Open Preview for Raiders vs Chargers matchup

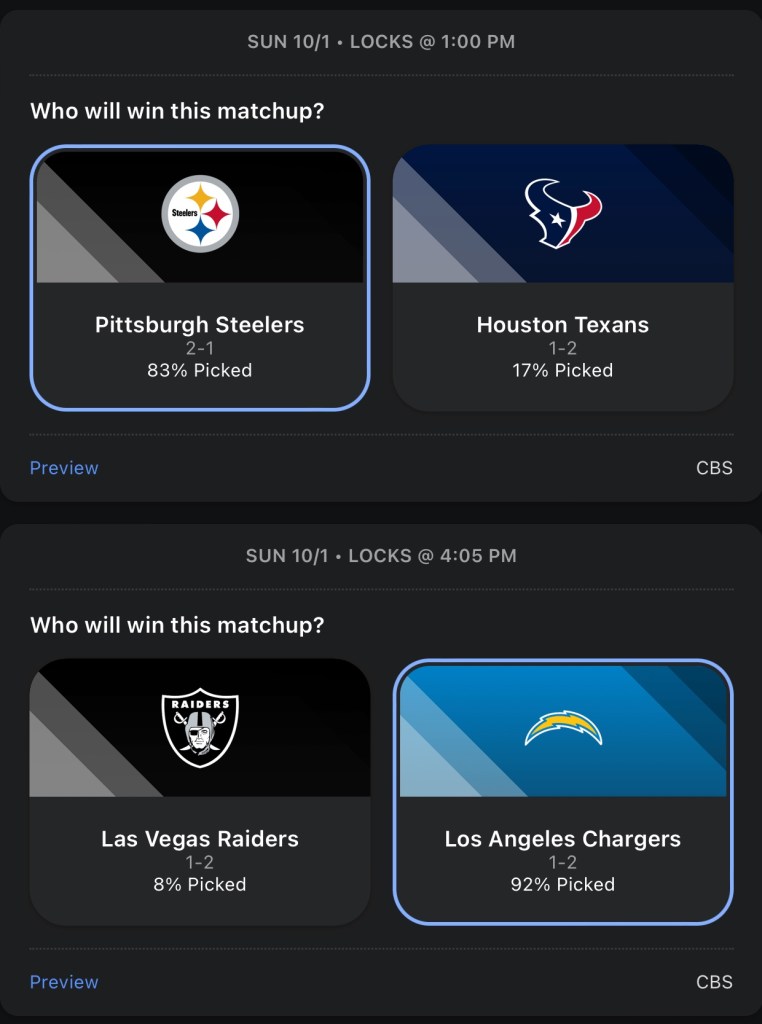(x=64, y=982)
